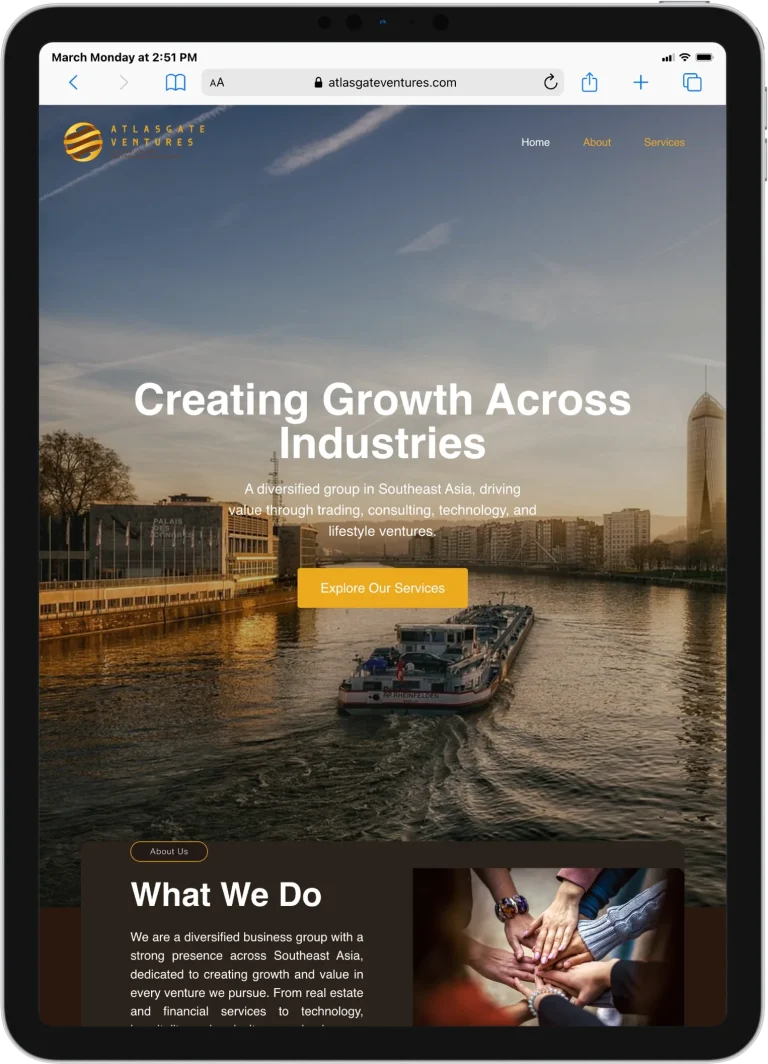Tap the atlasgateventures.com address bar
The width and height of the screenshot is (768, 1064).
click(385, 83)
